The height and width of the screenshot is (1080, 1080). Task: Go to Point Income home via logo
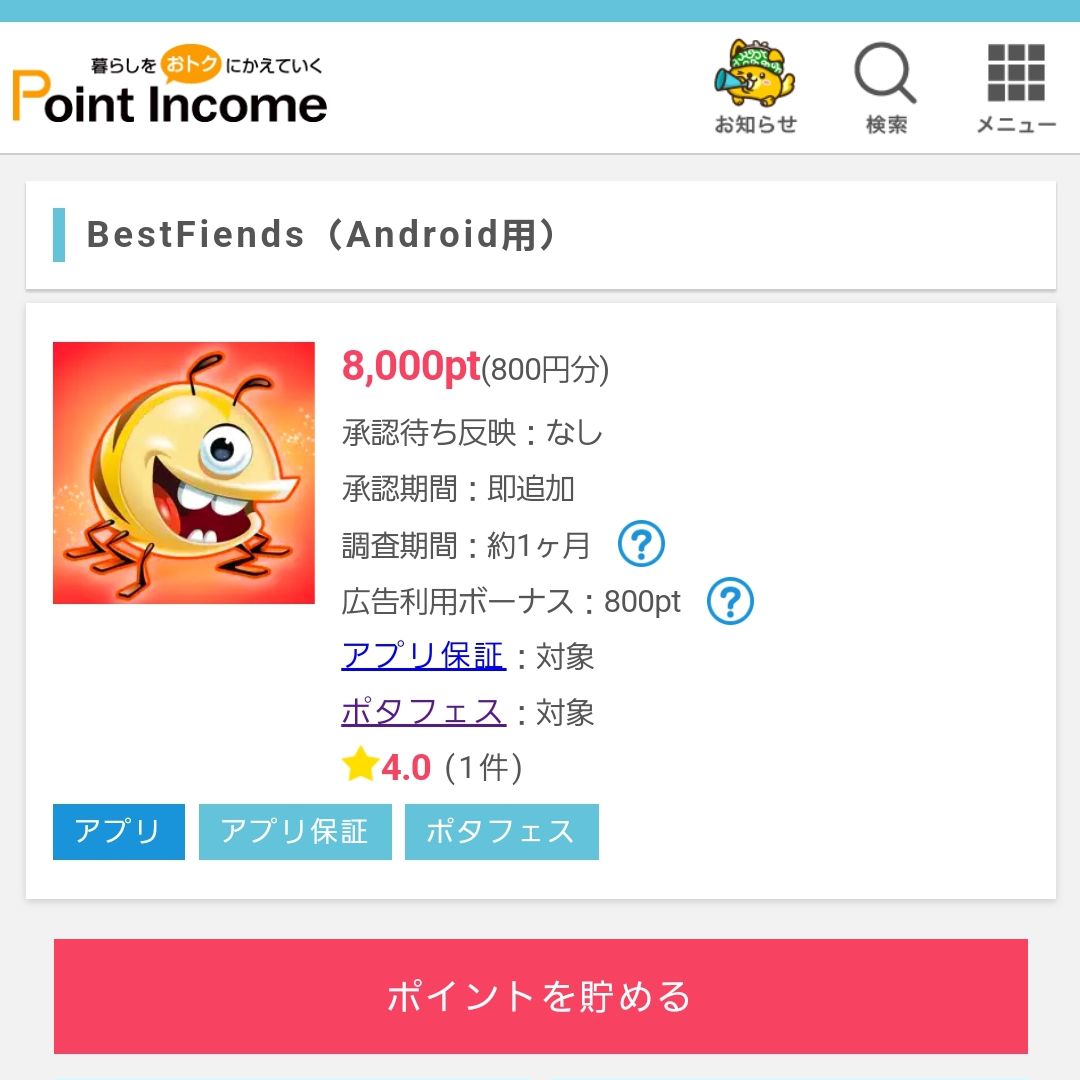click(170, 90)
